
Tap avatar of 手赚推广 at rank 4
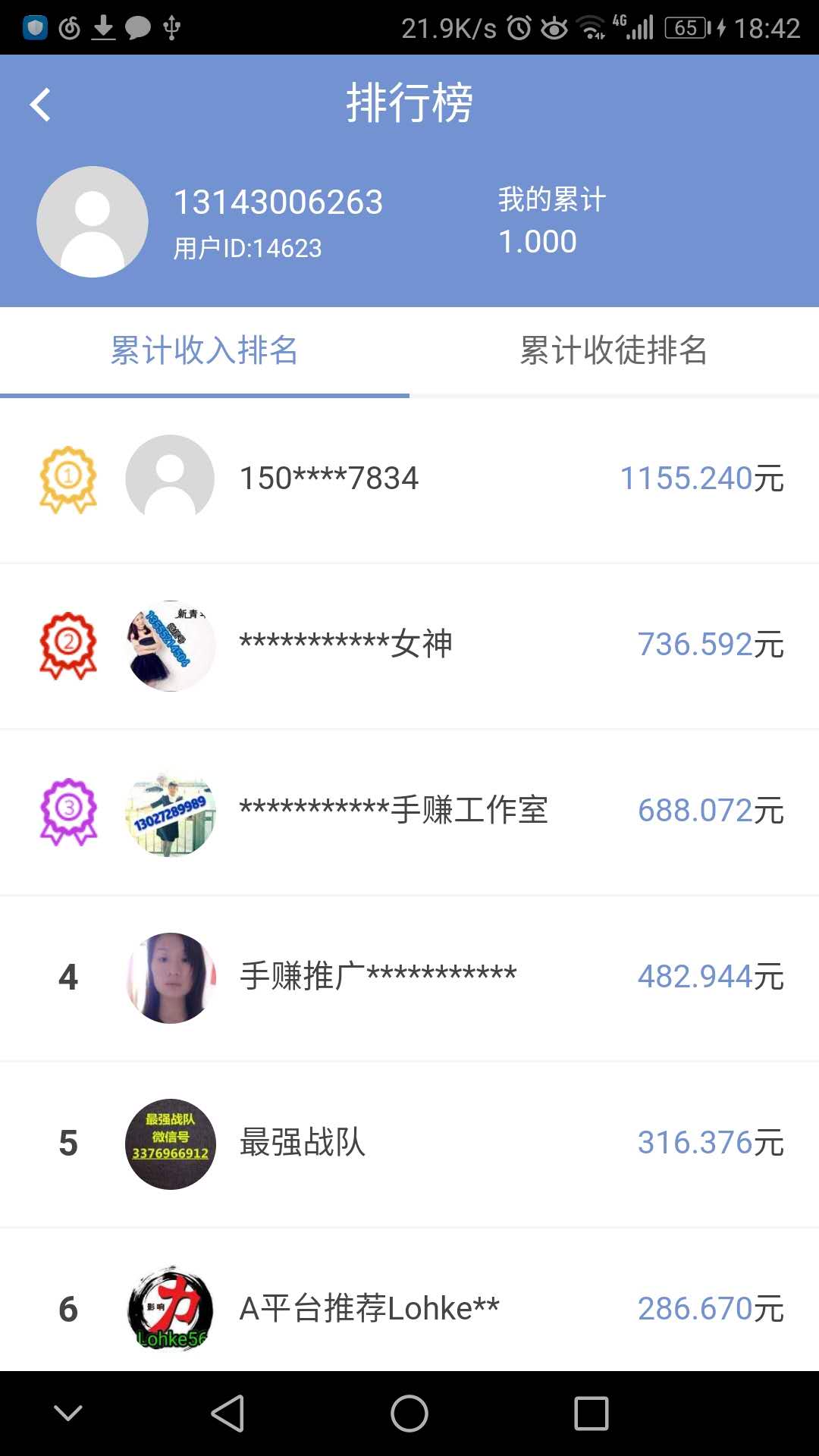[x=170, y=977]
